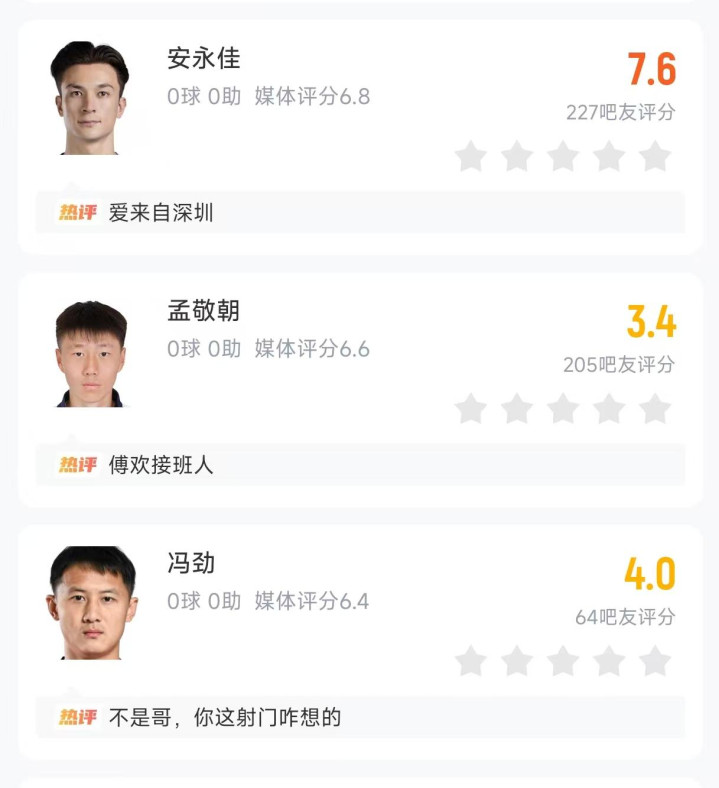719x788 pixels.
Task: View hot comment 不是哥，你这射门咋想的
Action: (x=360, y=717)
